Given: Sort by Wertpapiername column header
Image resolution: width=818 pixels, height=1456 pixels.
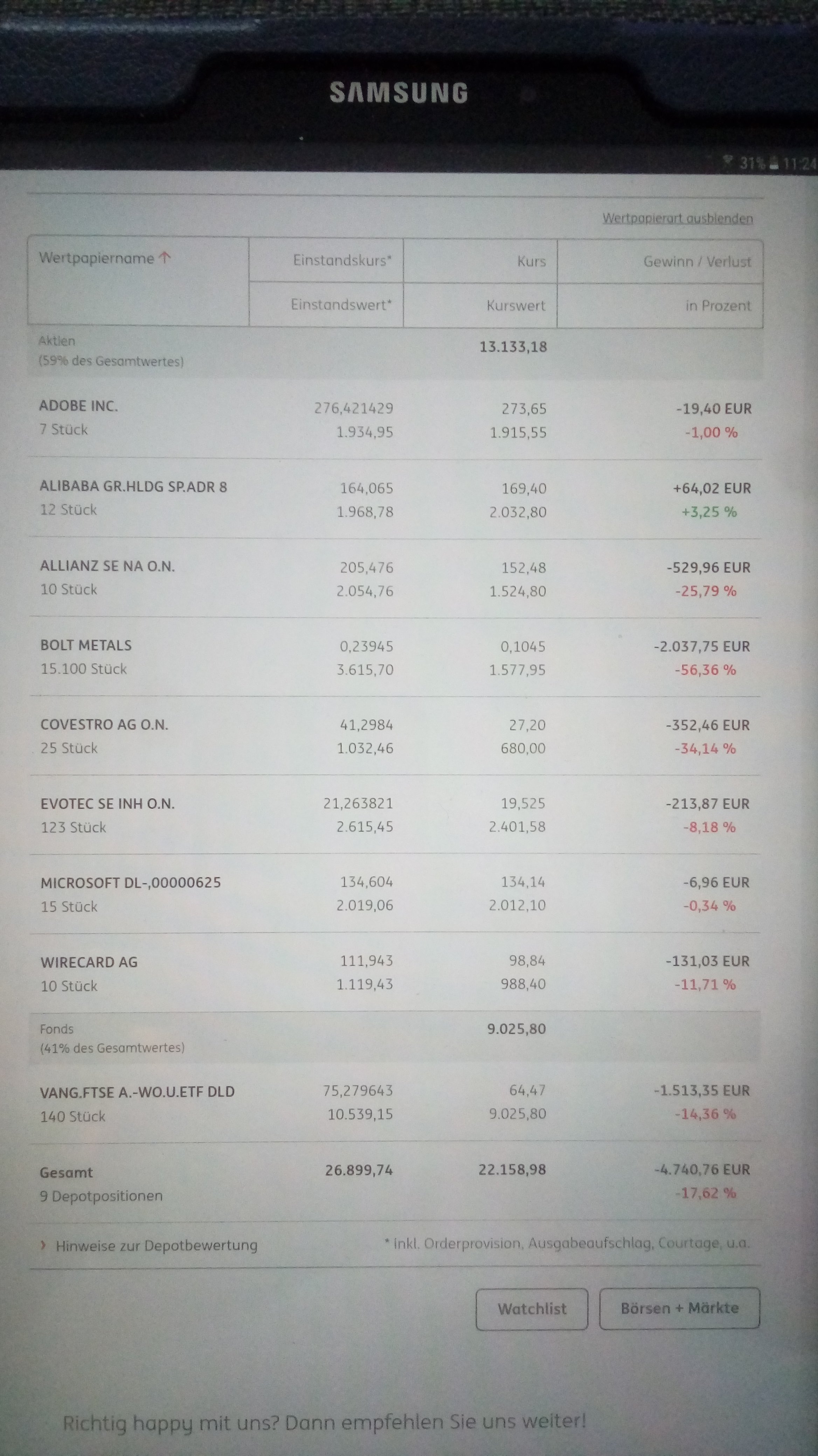Looking at the screenshot, I should point(97,258).
